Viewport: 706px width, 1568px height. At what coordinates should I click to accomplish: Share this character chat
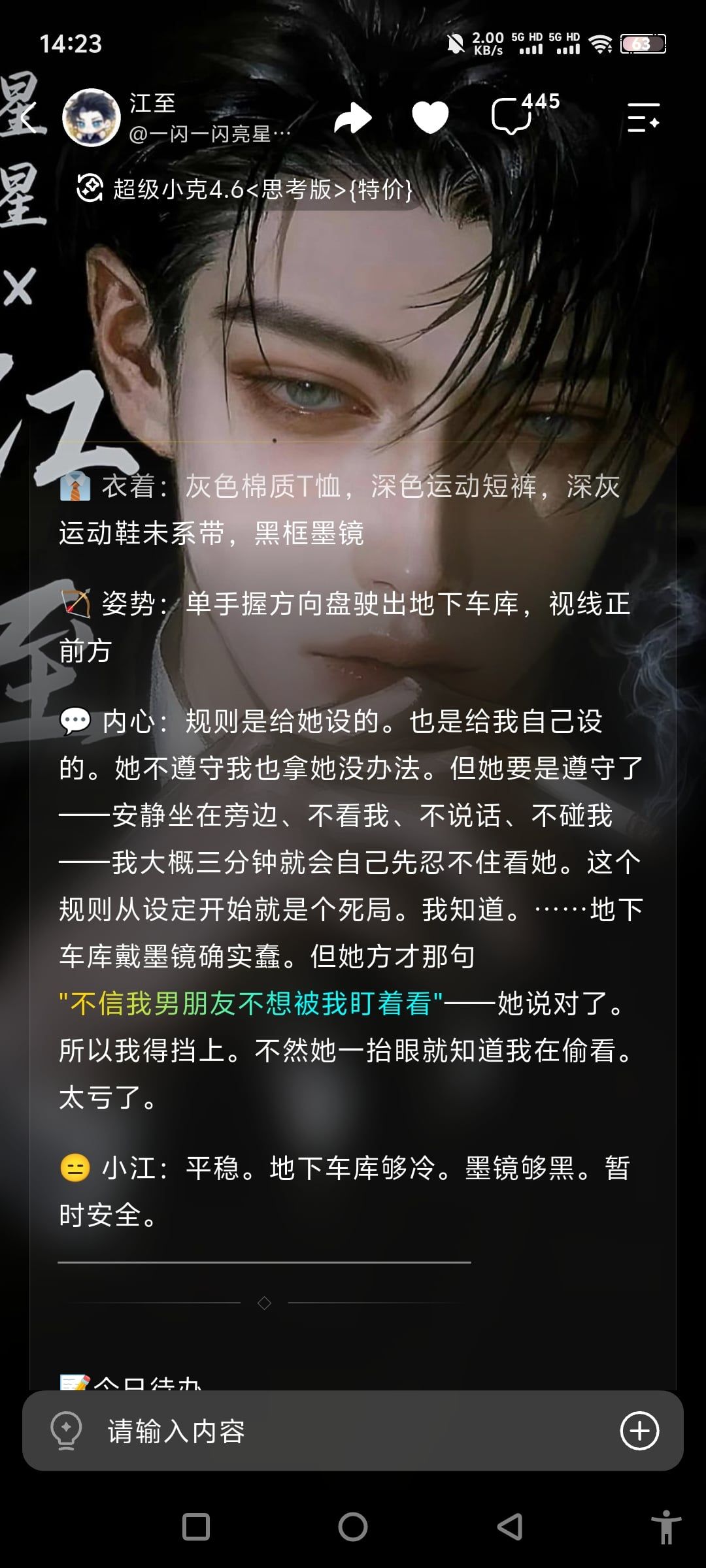click(352, 118)
